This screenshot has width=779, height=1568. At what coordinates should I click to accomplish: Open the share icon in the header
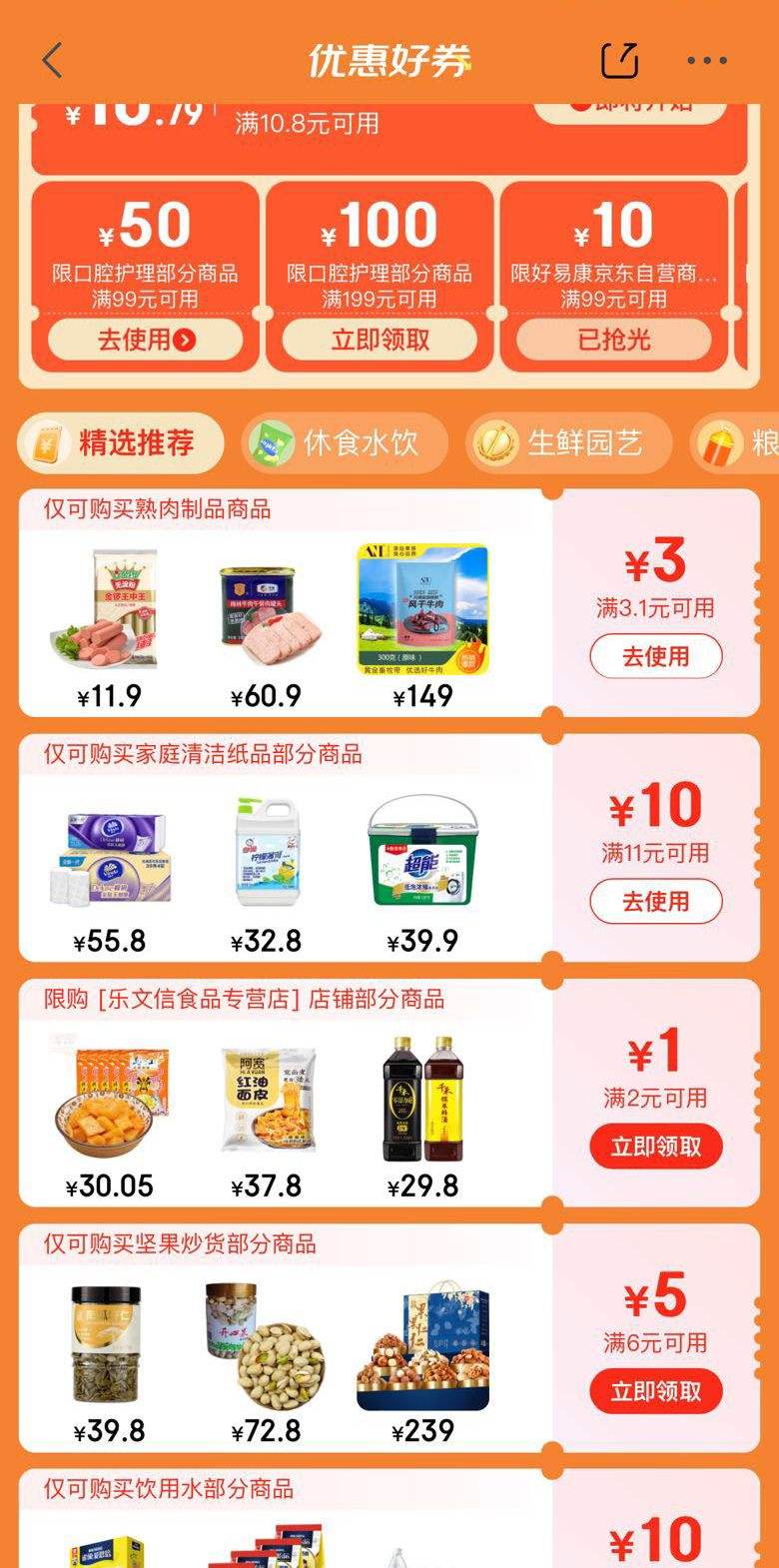tap(619, 60)
